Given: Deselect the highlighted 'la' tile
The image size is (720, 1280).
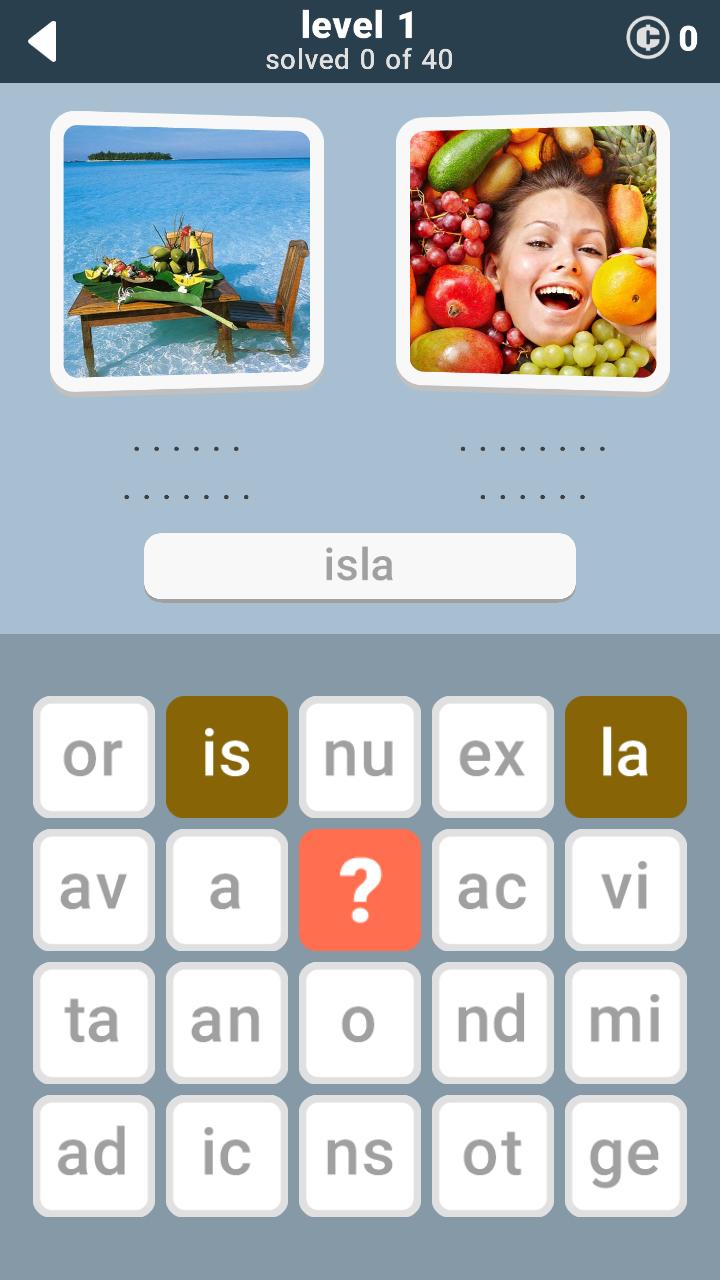Looking at the screenshot, I should pos(626,756).
